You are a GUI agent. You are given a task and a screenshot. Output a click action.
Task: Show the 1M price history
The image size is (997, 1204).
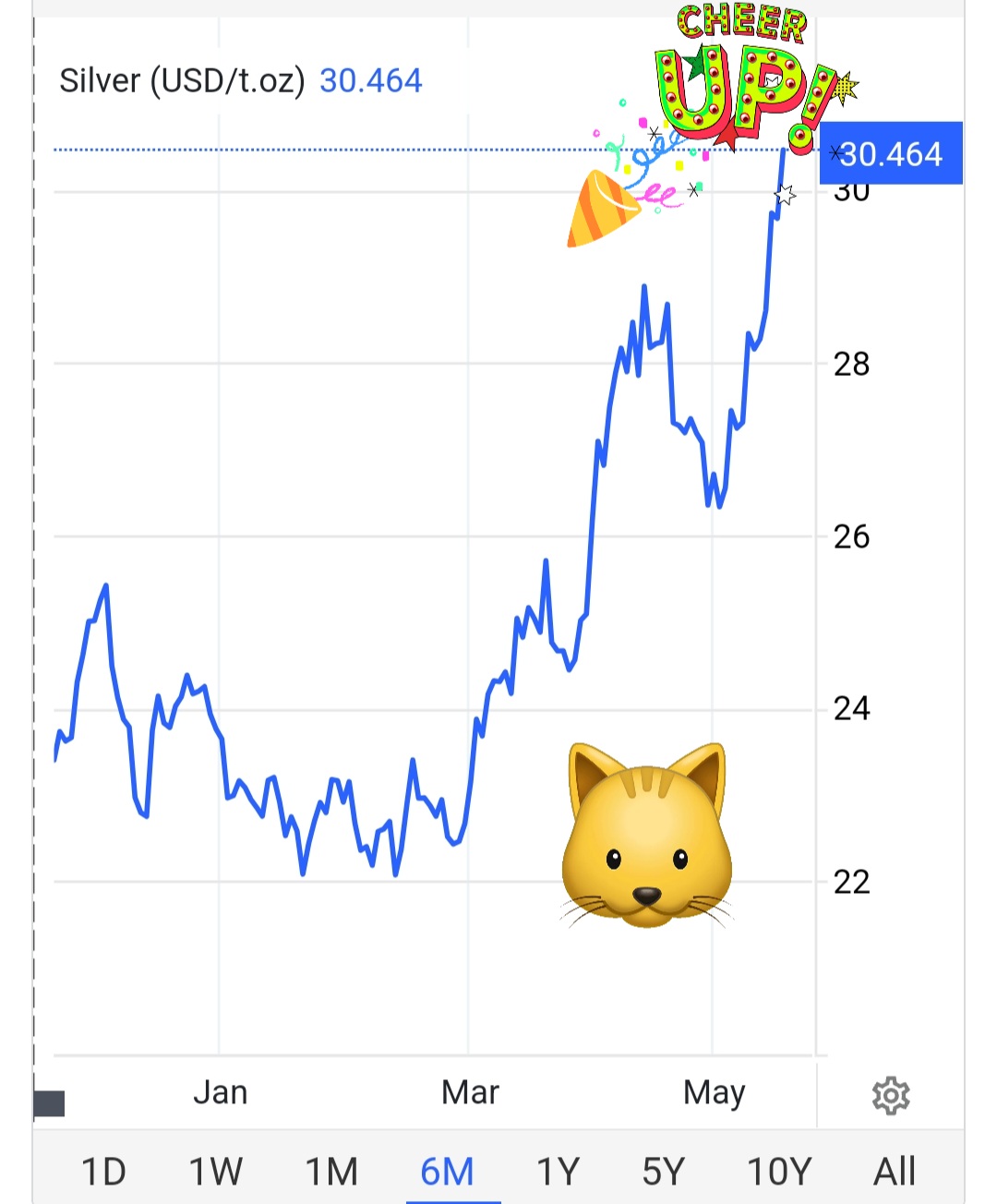[331, 1172]
